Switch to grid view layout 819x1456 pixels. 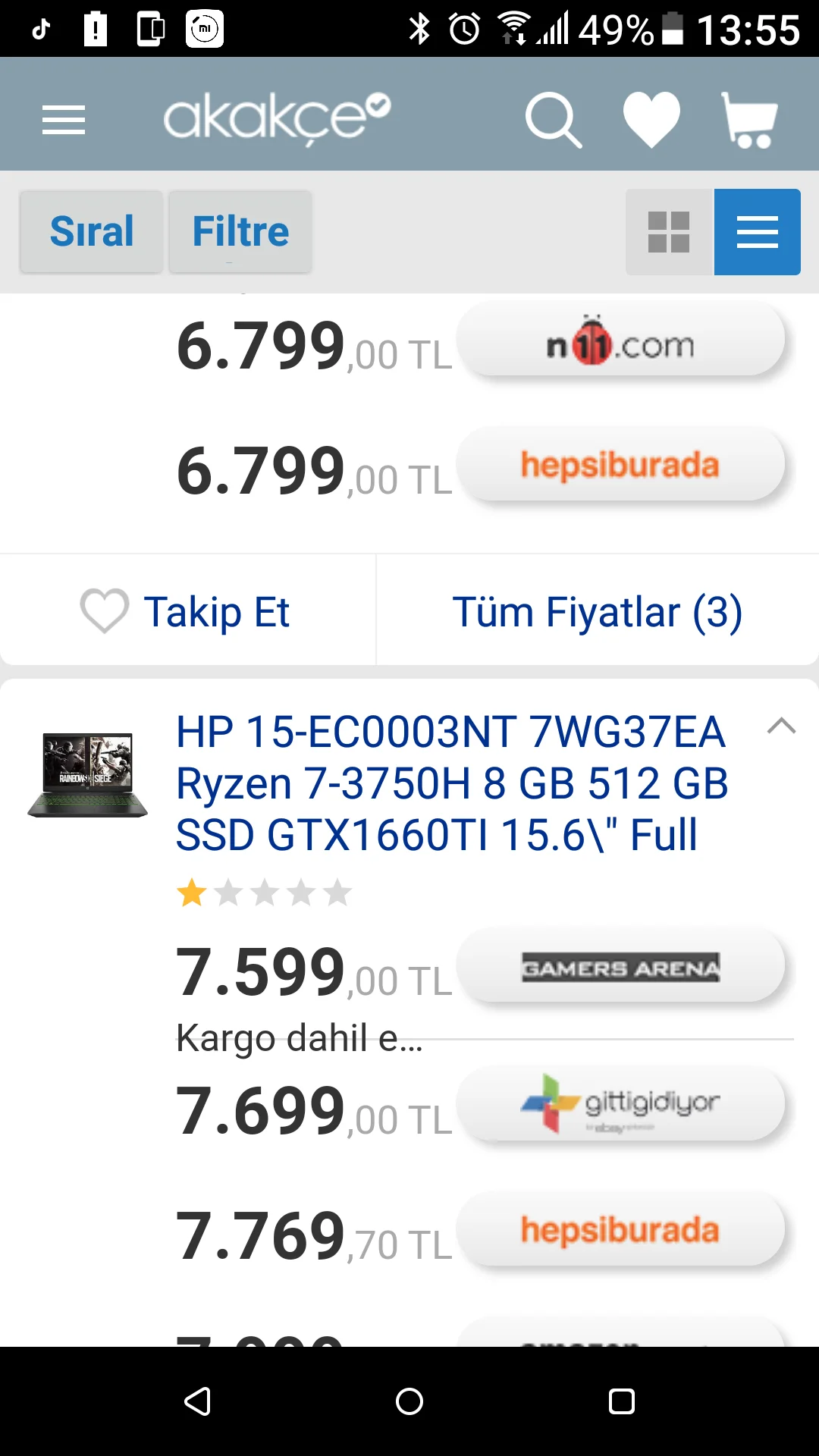point(669,231)
